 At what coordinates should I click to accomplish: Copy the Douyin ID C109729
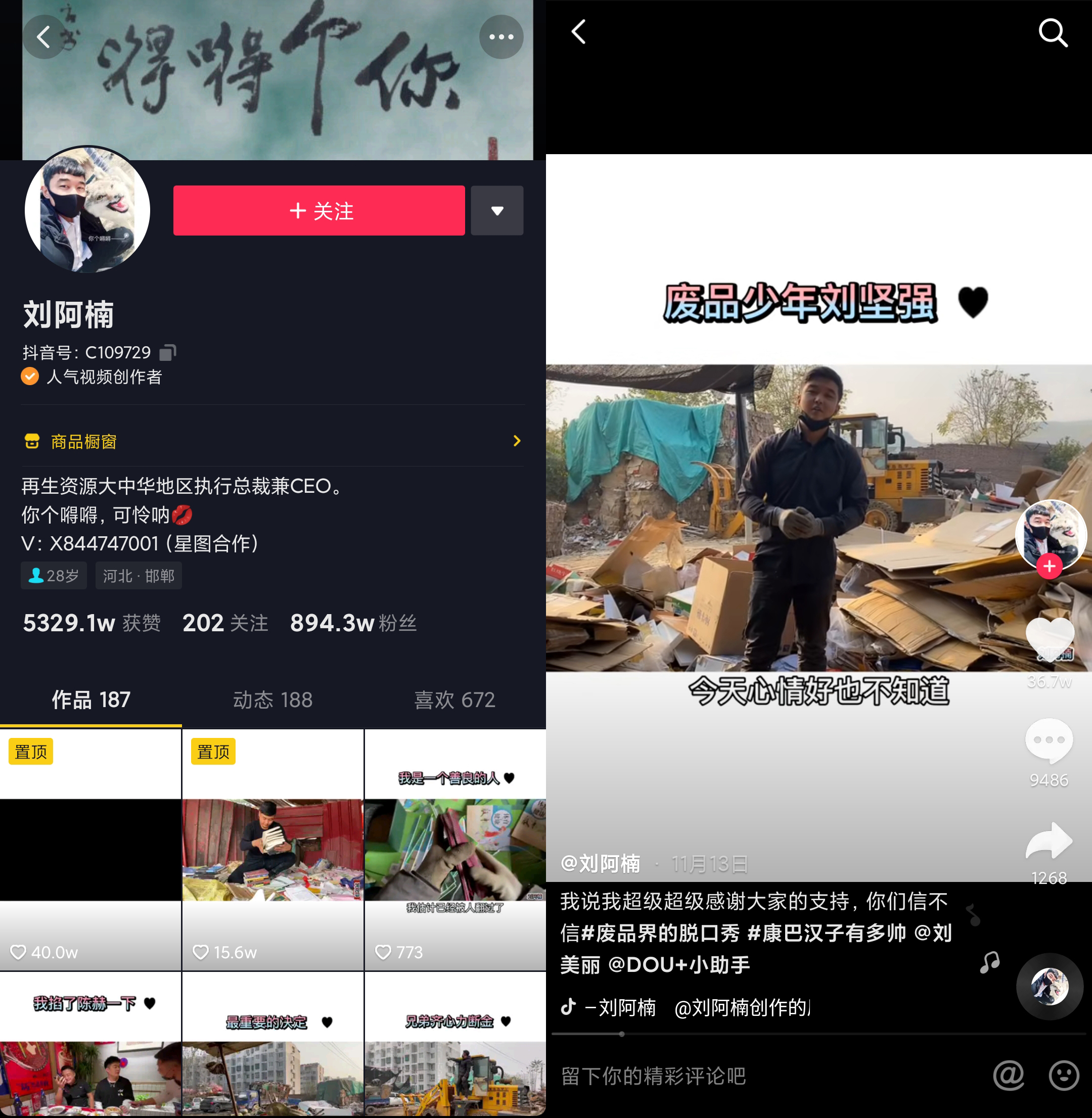point(167,352)
